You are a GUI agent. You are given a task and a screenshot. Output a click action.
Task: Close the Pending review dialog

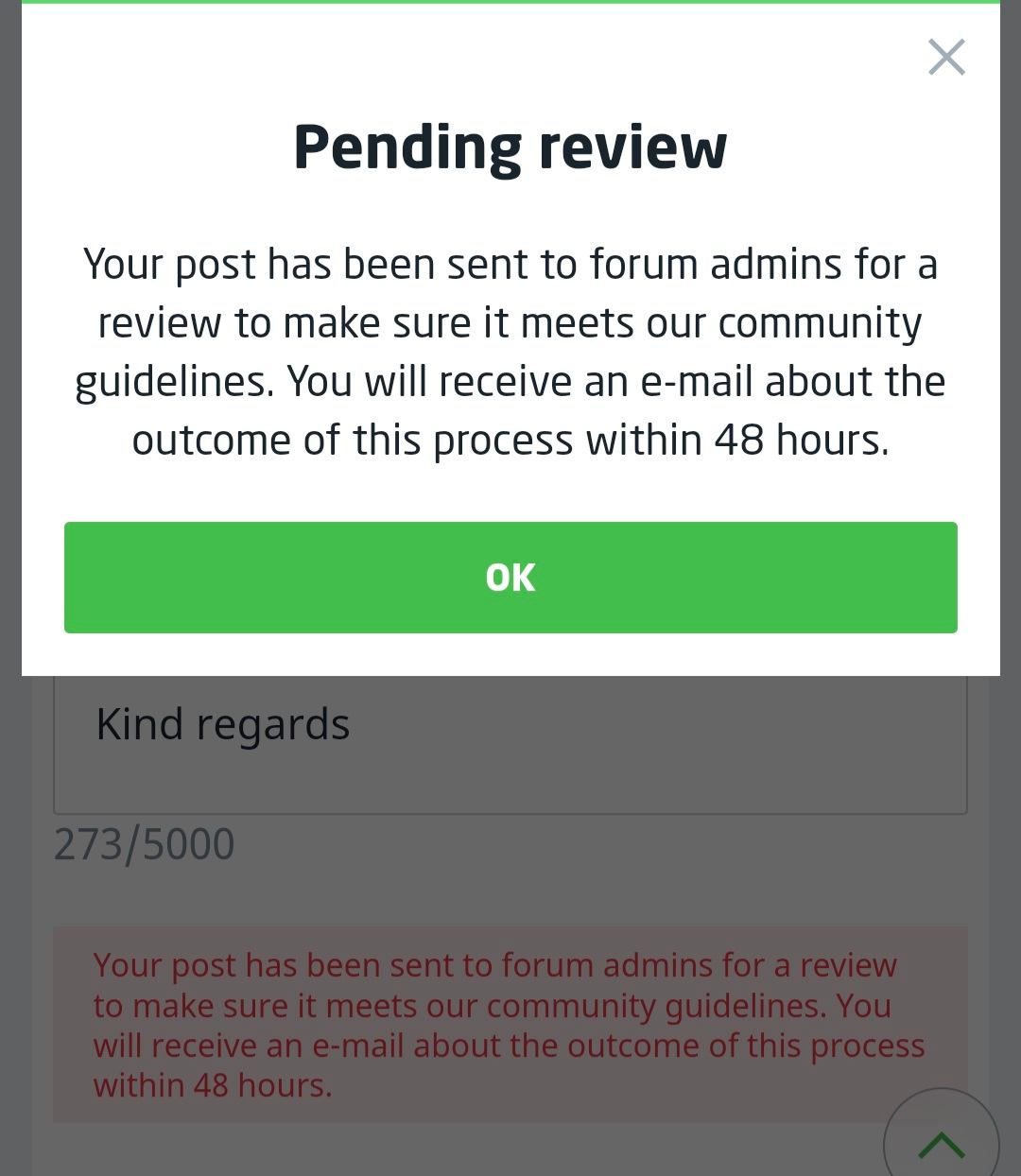[x=945, y=58]
